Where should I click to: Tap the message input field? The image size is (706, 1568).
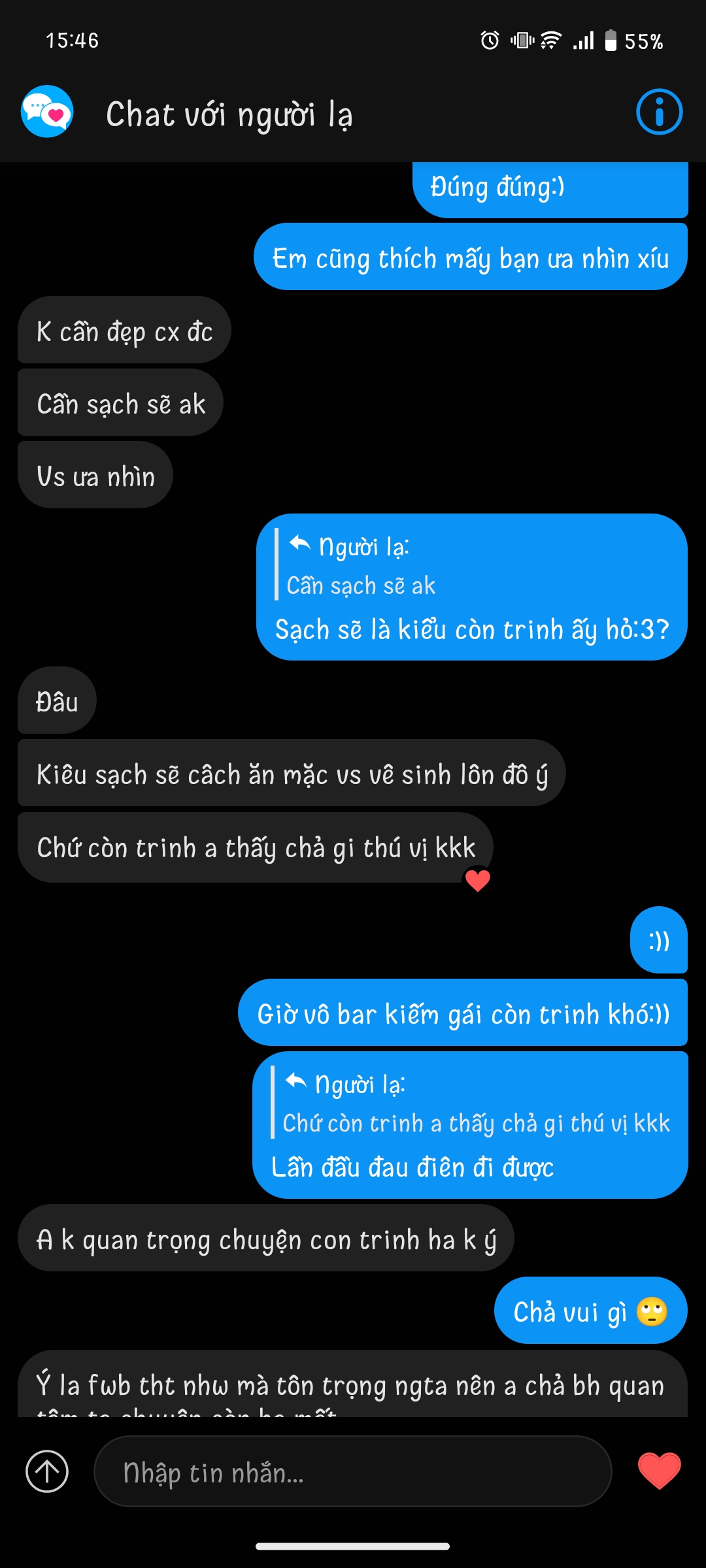(x=353, y=1471)
